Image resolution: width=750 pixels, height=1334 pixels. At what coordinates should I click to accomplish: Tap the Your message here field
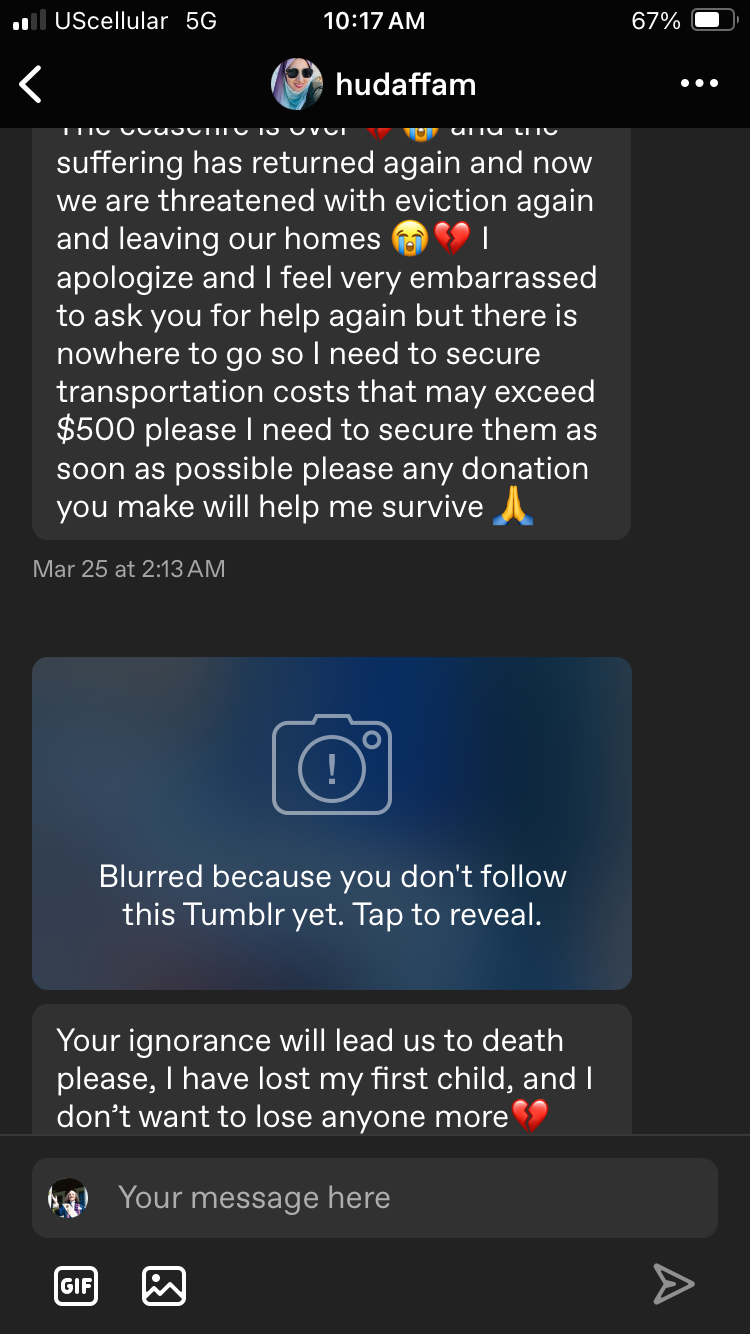[x=400, y=1197]
